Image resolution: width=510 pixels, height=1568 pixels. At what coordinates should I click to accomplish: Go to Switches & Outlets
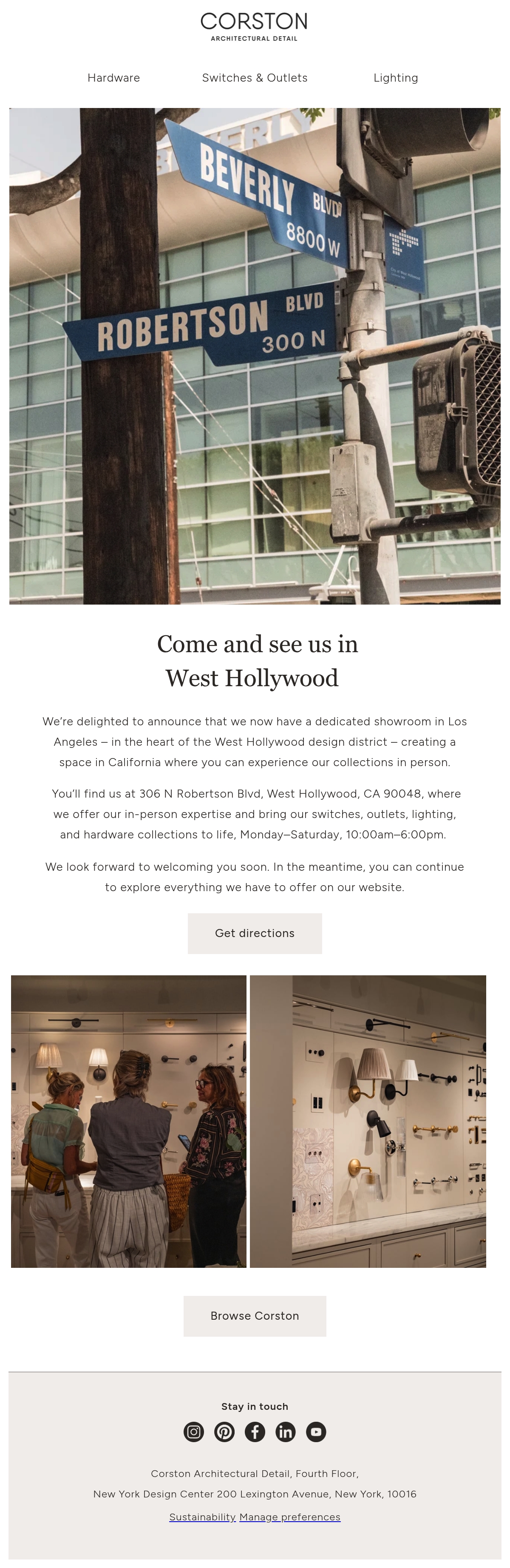click(255, 78)
